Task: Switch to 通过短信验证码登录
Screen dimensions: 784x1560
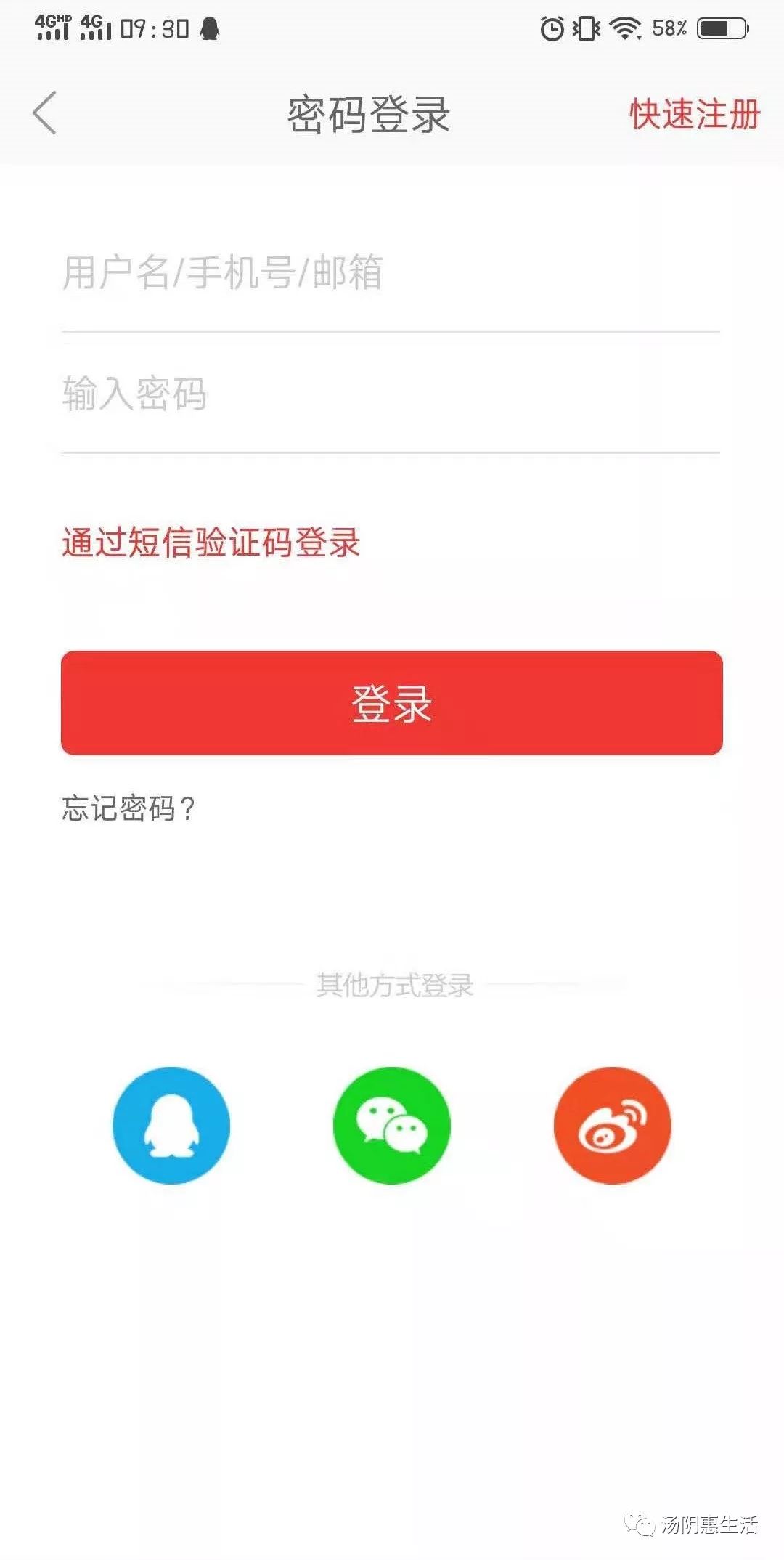Action: coord(211,543)
